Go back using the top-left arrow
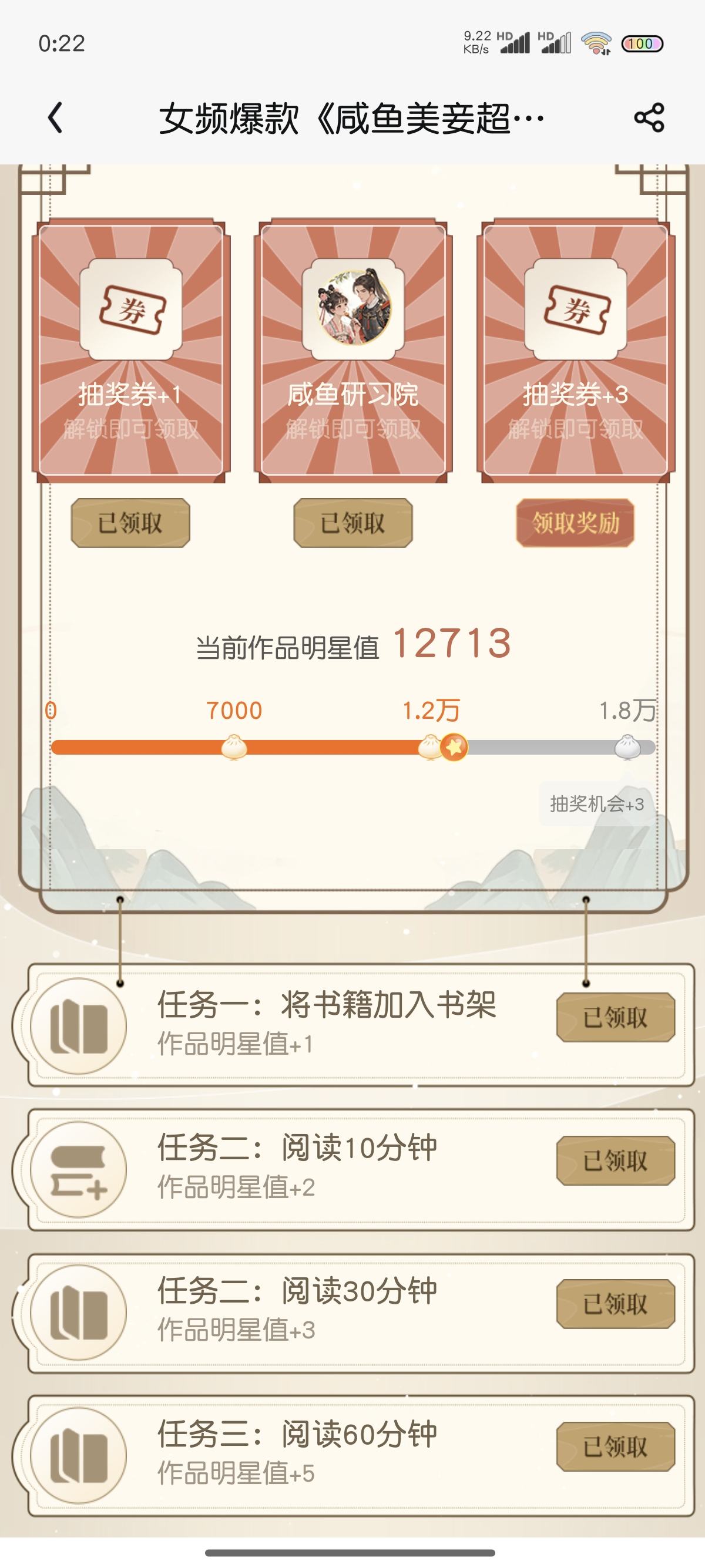This screenshot has height=1568, width=705. pyautogui.click(x=55, y=117)
